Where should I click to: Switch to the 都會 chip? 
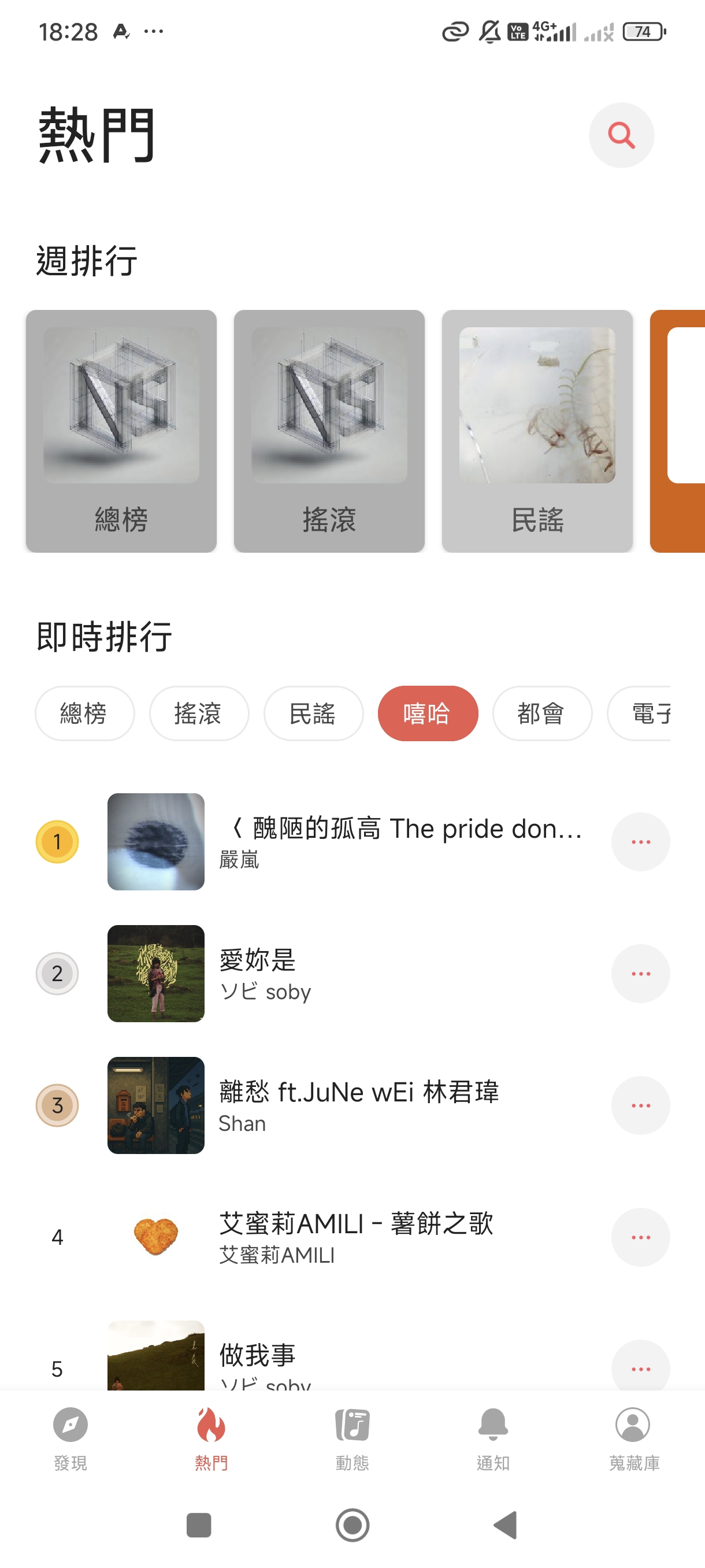pos(542,713)
